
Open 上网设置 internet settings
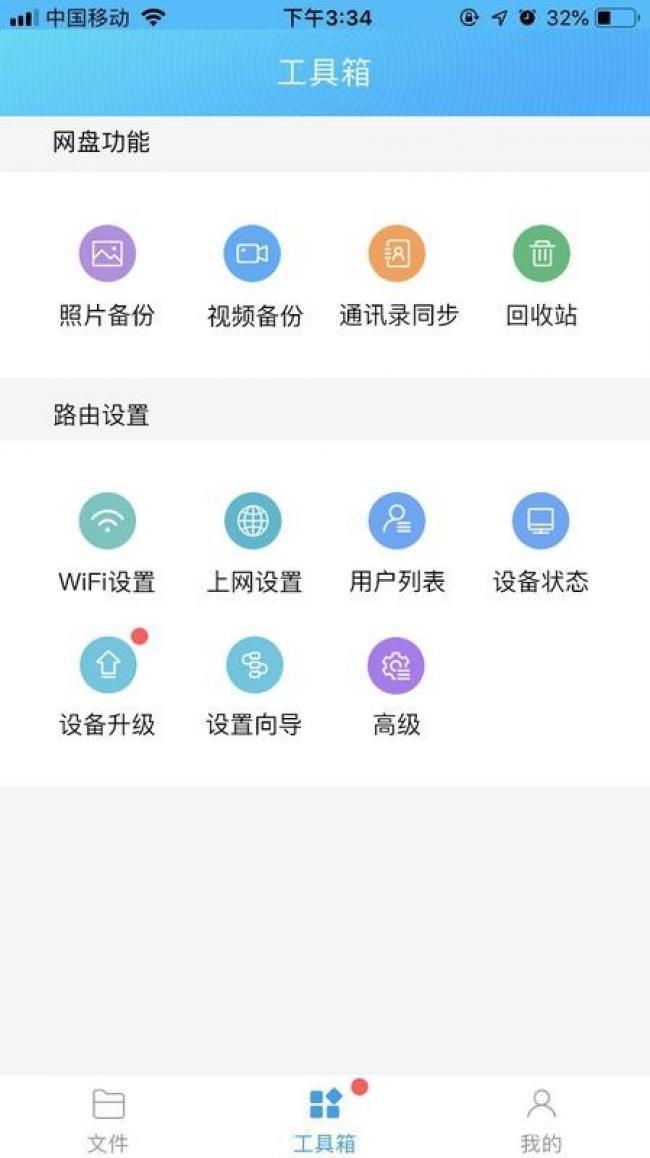coord(252,521)
